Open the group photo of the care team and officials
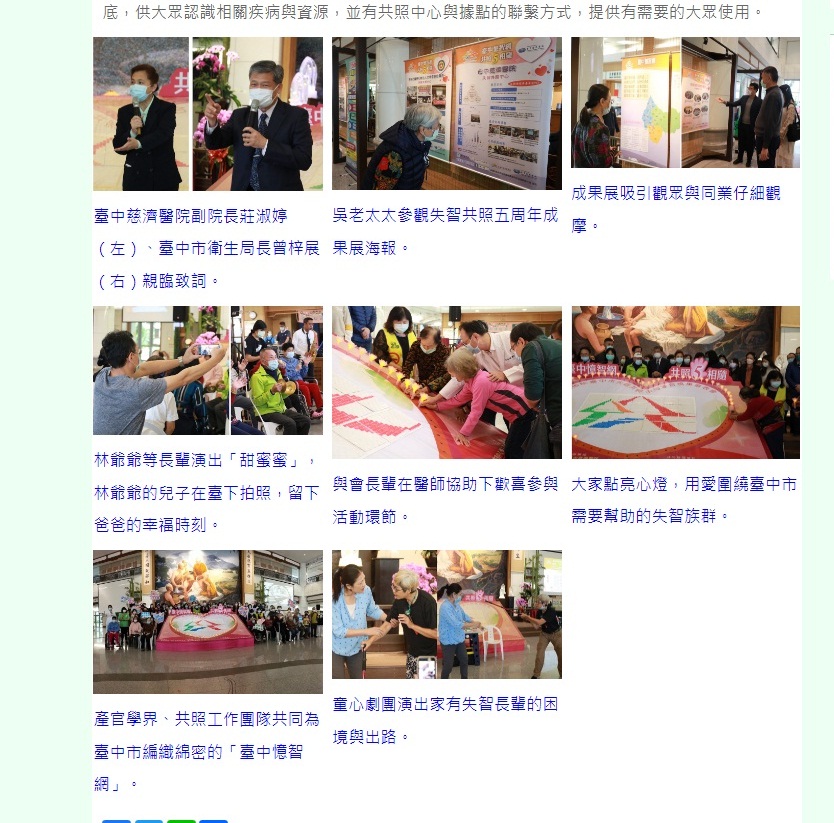Screen dimensions: 834x823 click(x=208, y=621)
